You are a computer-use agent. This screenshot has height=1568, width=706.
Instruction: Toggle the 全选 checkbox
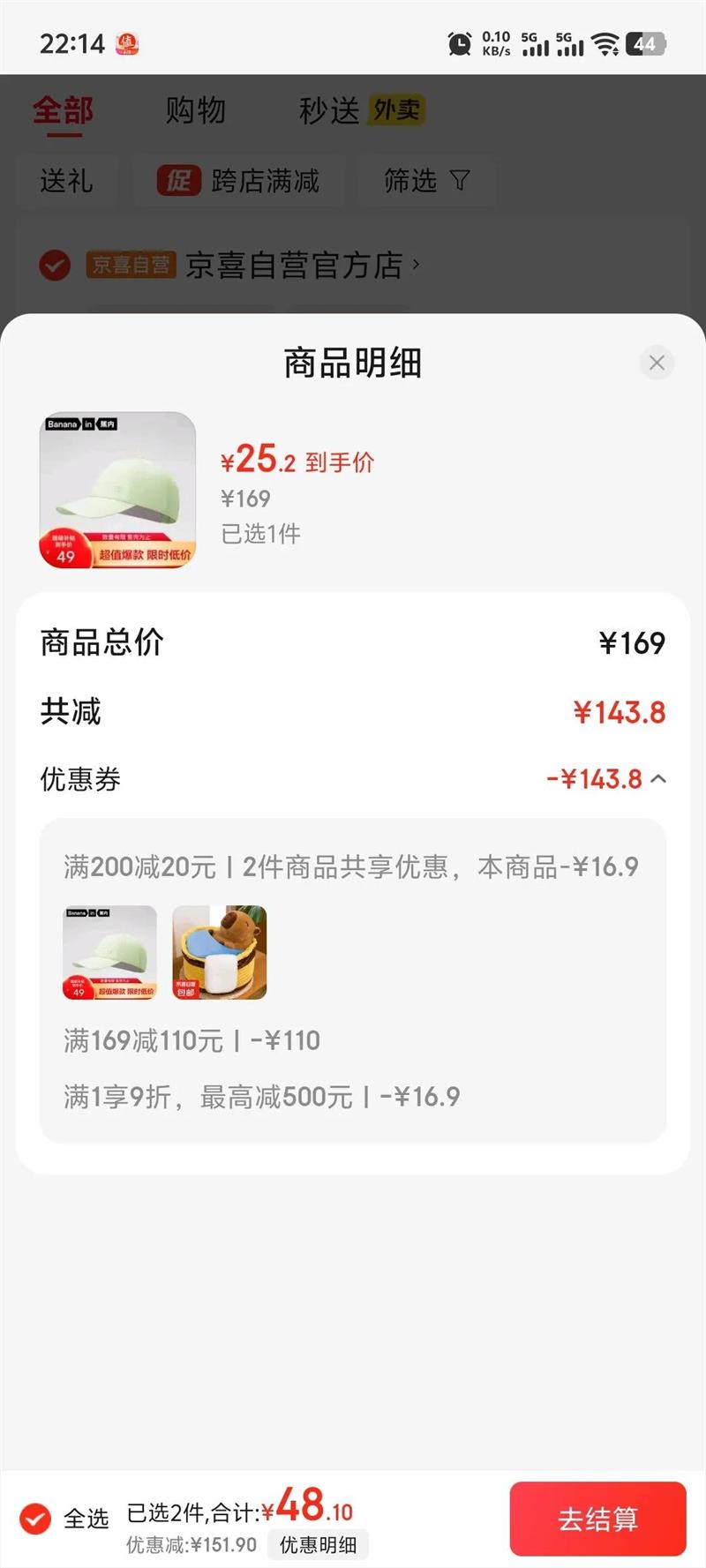pyautogui.click(x=36, y=1519)
